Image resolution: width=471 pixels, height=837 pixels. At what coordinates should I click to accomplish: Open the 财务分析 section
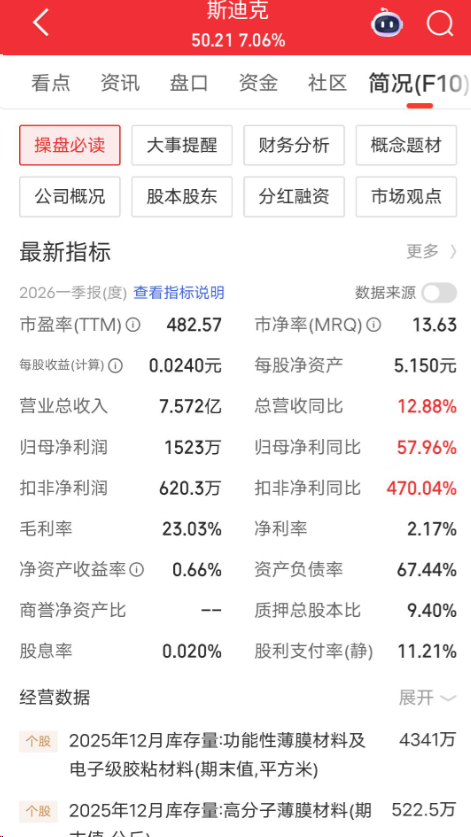click(x=294, y=145)
